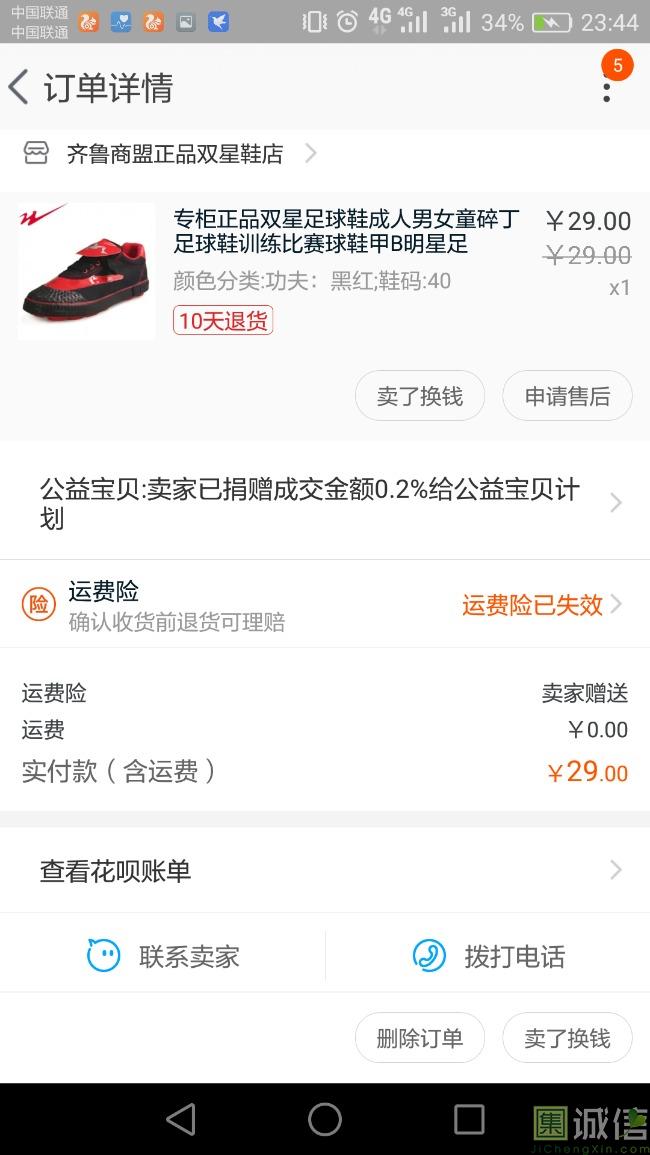The width and height of the screenshot is (650, 1155).
Task: Open the 运费险 insurance row
Action: point(325,605)
